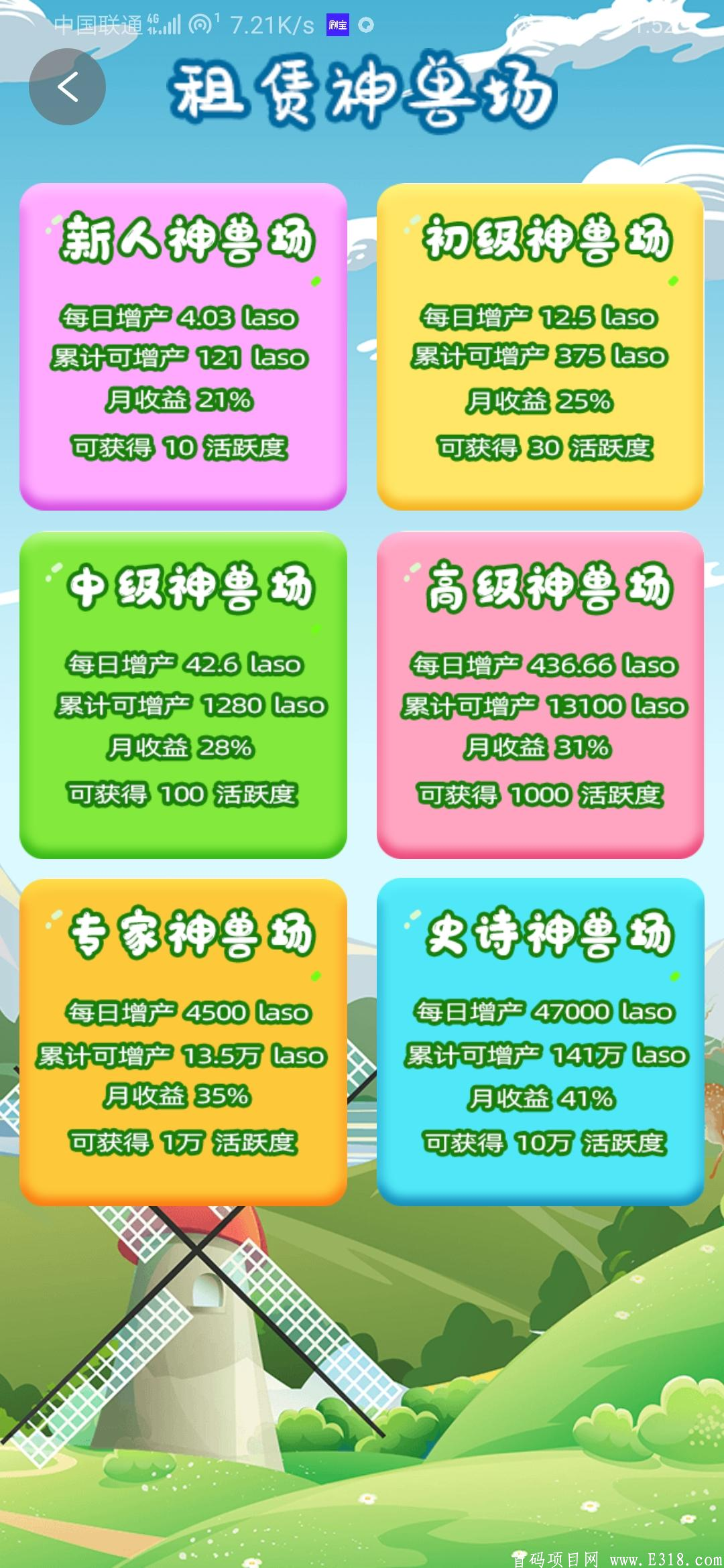Open the 新人神兽场 rental card

pyautogui.click(x=183, y=346)
